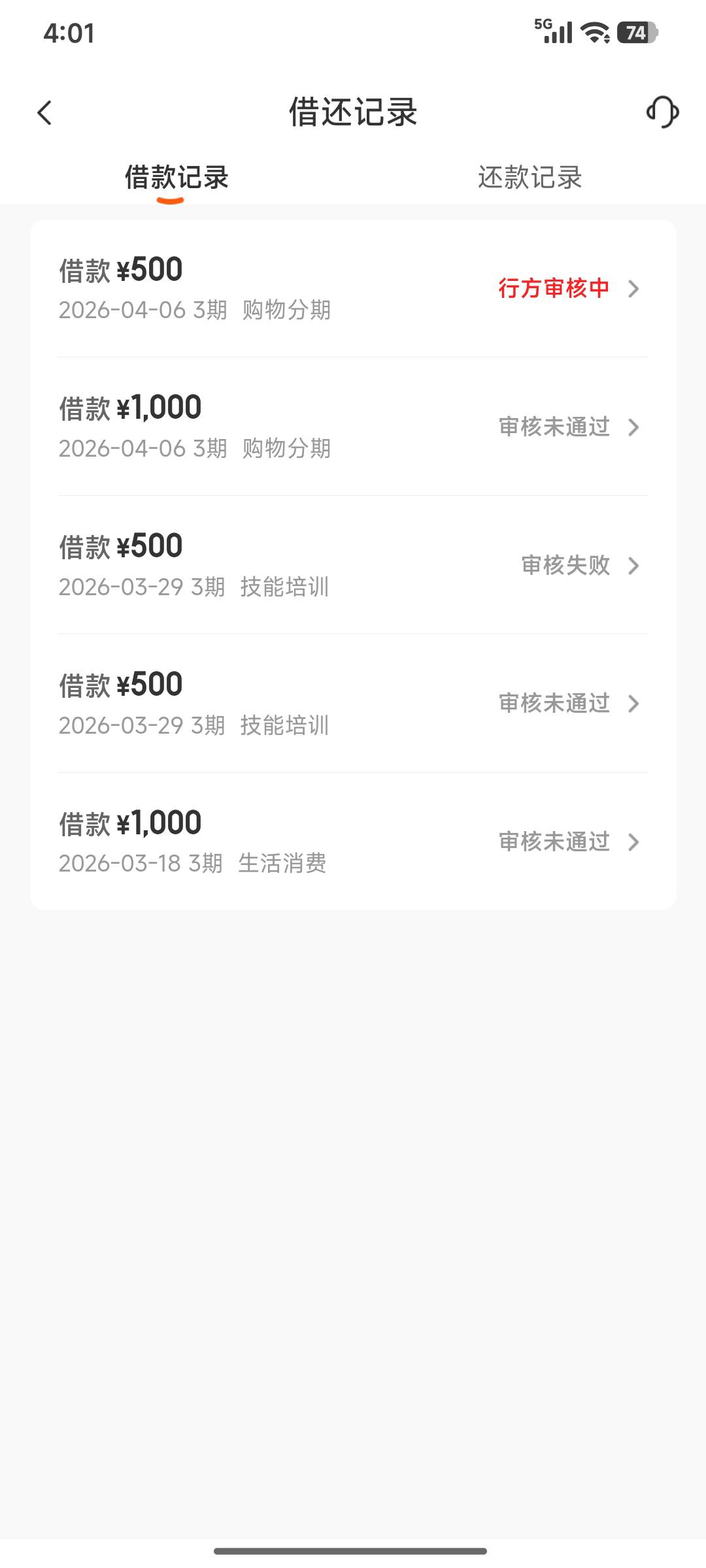706x1568 pixels.
Task: Contact customer service via headset icon
Action: click(662, 112)
